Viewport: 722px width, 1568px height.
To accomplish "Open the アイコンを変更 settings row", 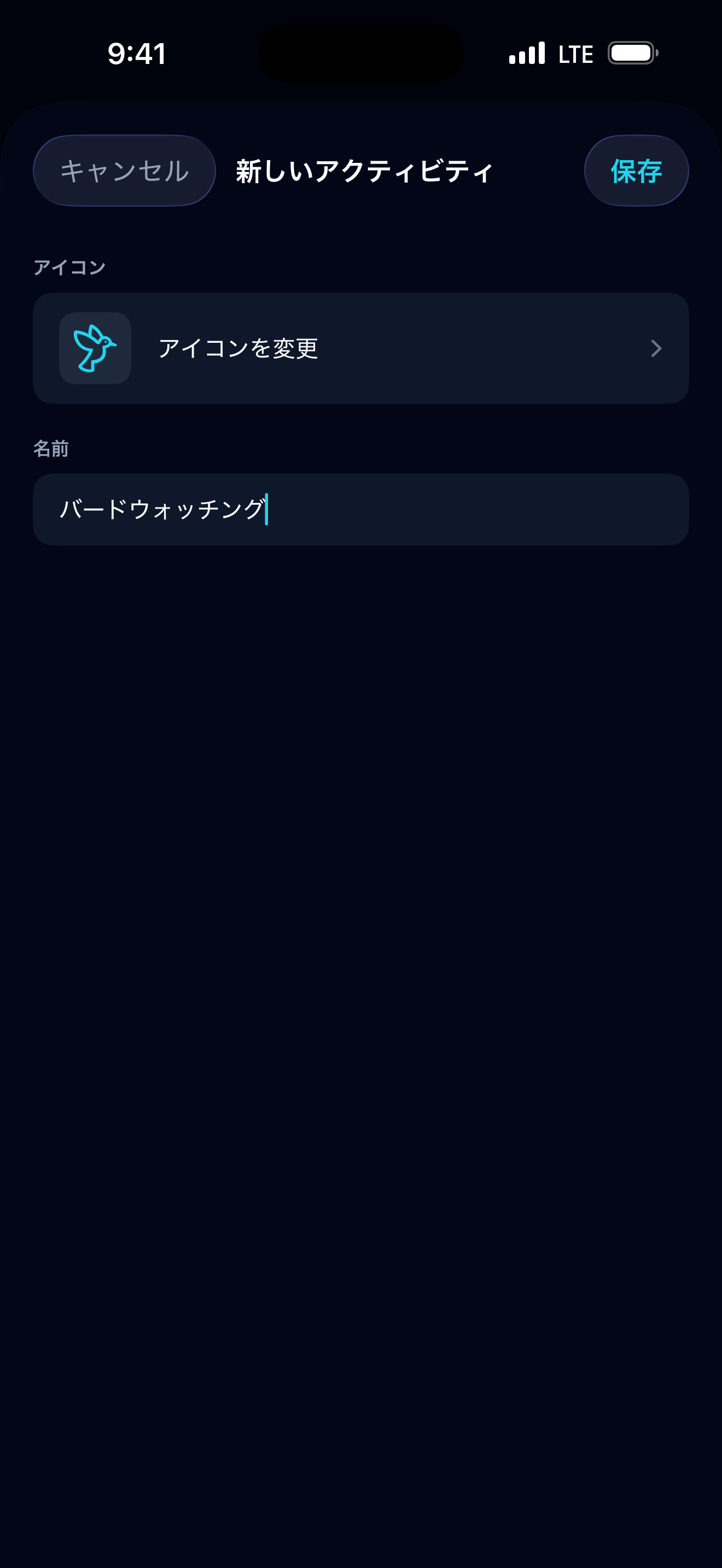I will (x=361, y=348).
